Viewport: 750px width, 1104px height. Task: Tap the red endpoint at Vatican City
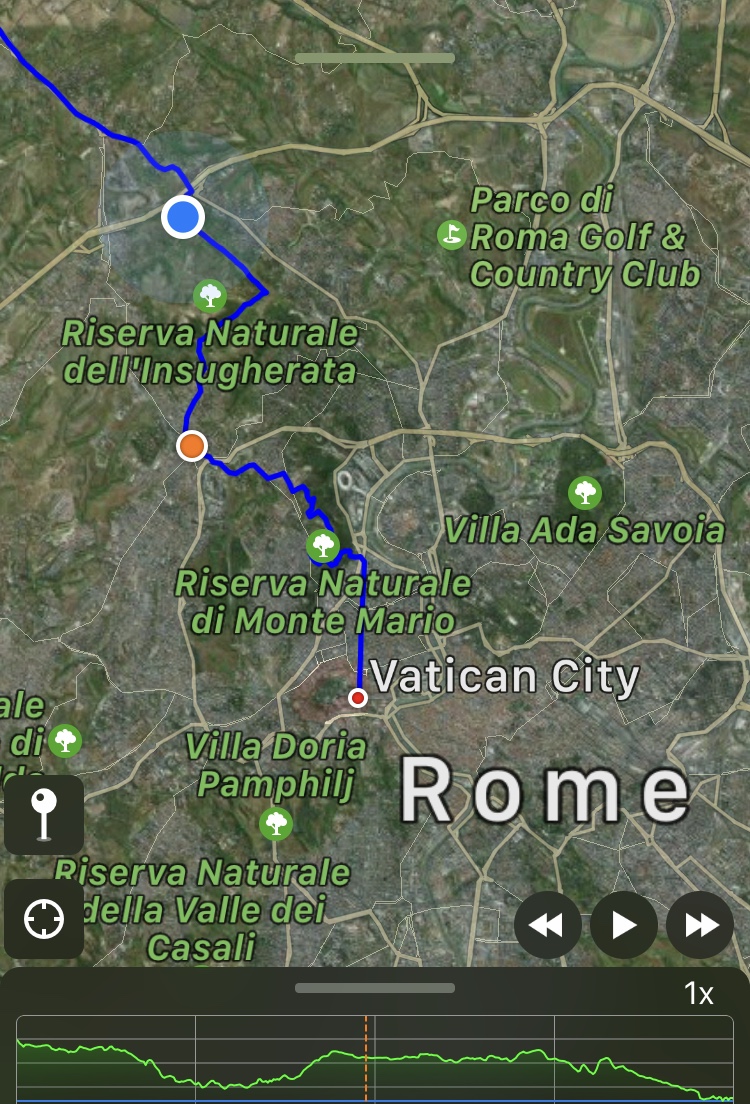[358, 697]
